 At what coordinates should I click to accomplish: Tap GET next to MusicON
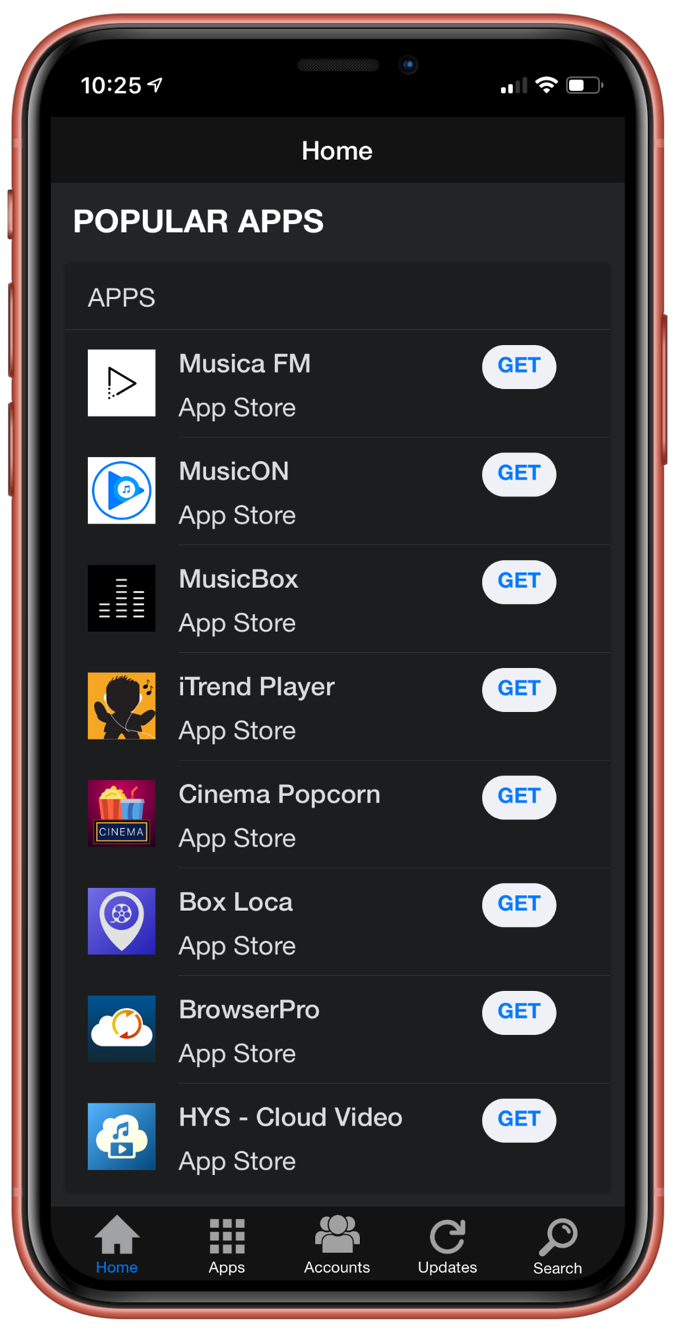[518, 473]
